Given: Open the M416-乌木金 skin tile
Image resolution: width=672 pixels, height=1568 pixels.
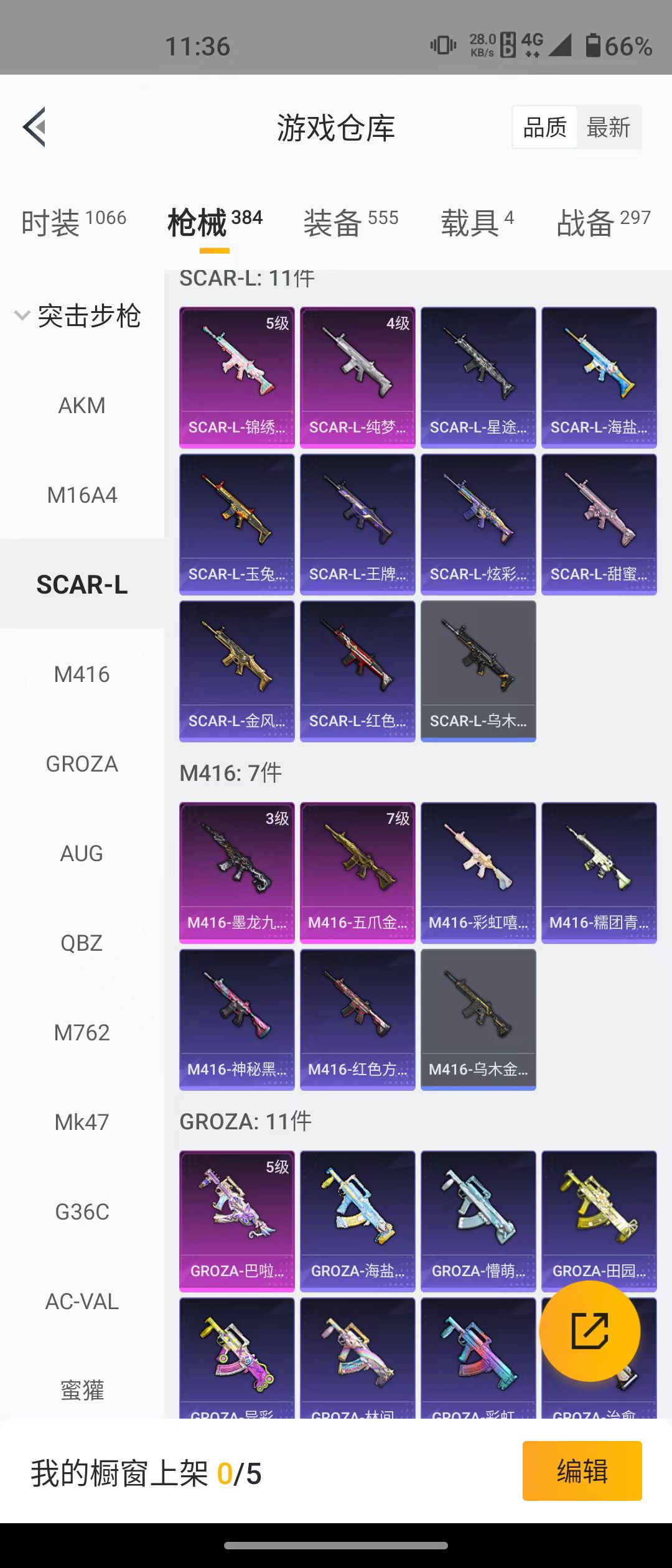Looking at the screenshot, I should click(x=478, y=1019).
